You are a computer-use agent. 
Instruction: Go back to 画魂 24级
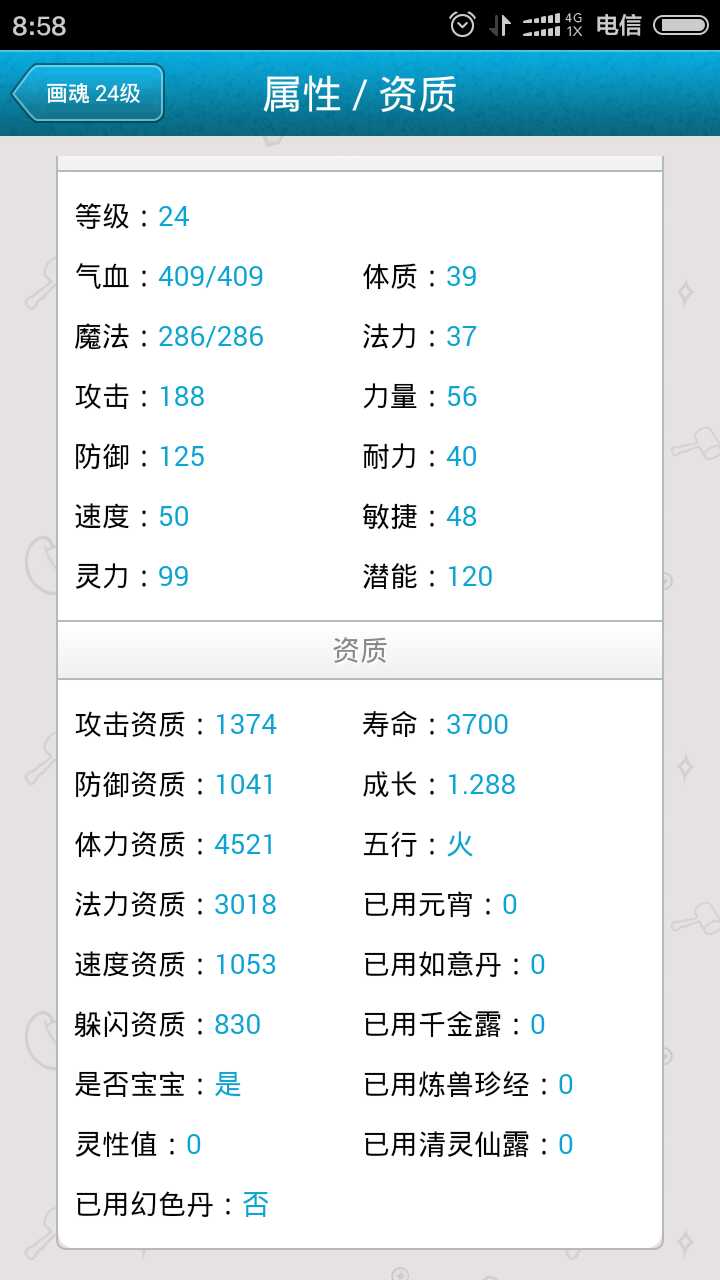pyautogui.click(x=89, y=94)
